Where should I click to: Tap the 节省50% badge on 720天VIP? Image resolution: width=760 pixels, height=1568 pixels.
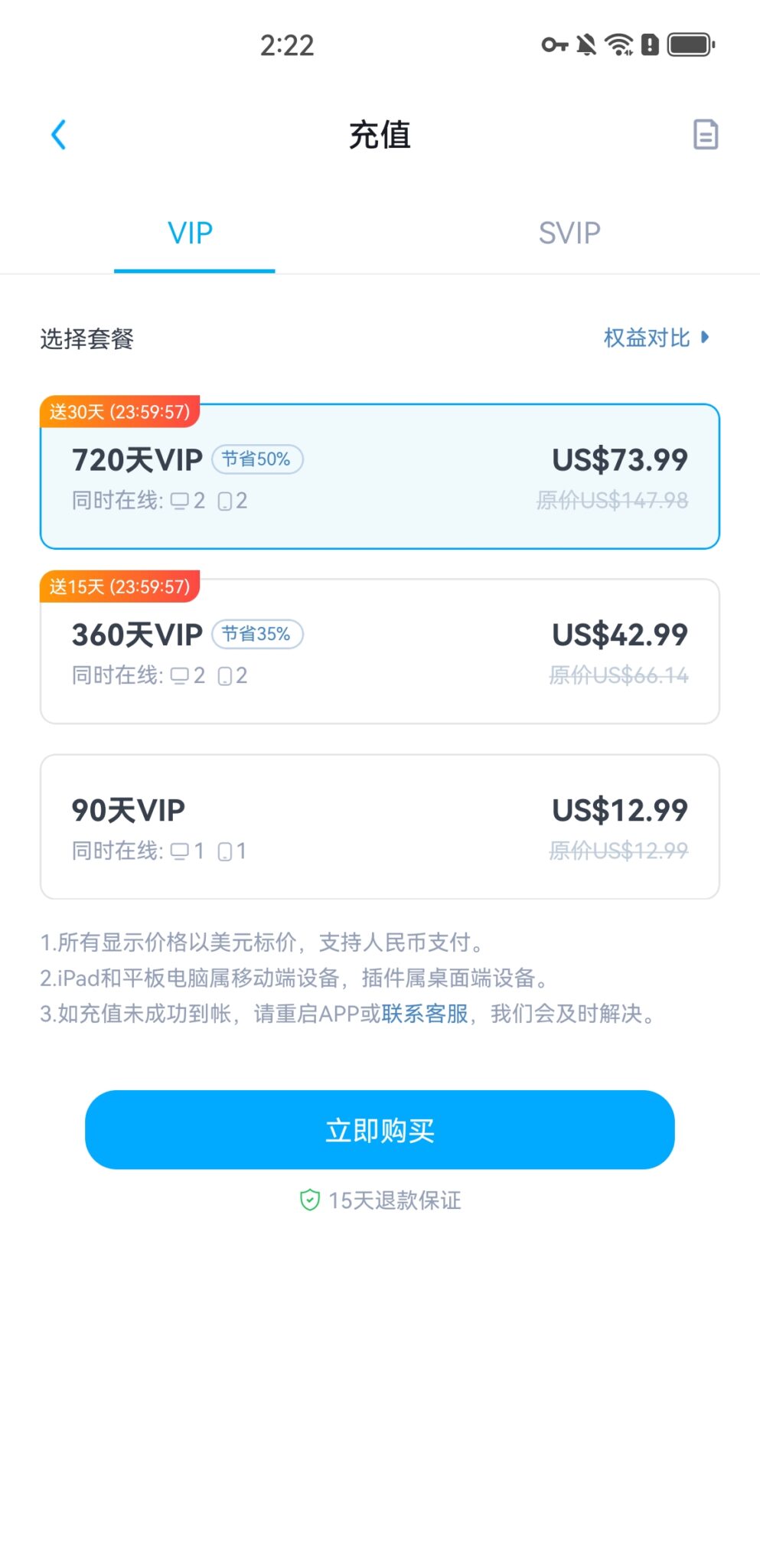pos(258,459)
